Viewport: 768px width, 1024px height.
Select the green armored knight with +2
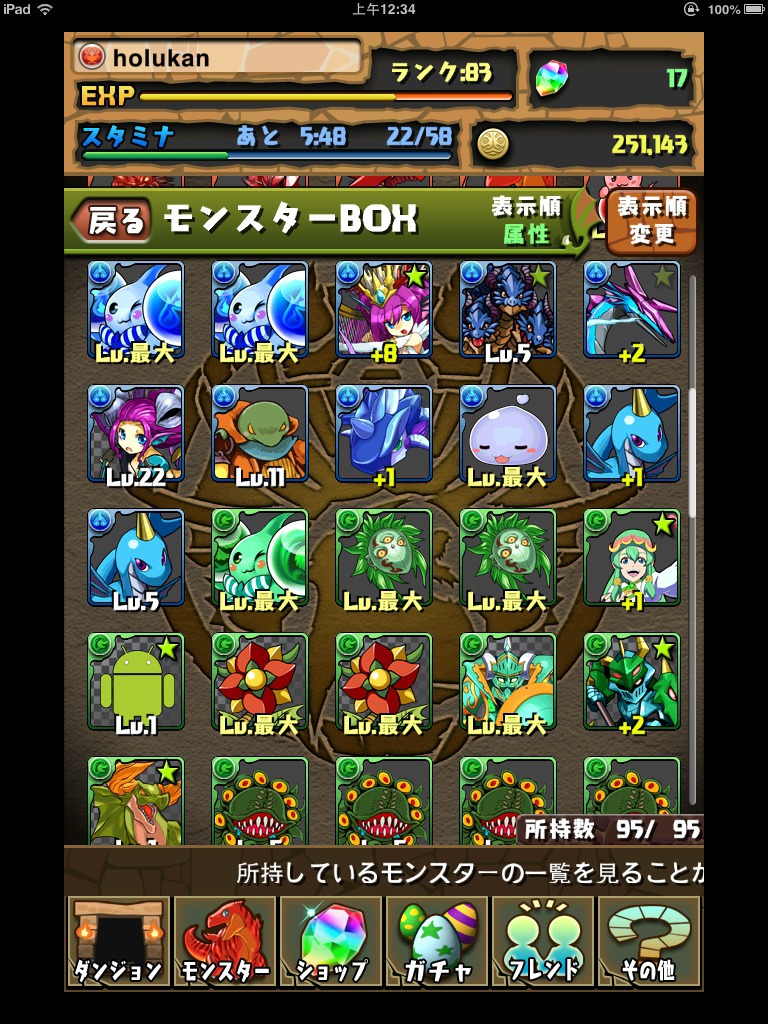click(632, 683)
